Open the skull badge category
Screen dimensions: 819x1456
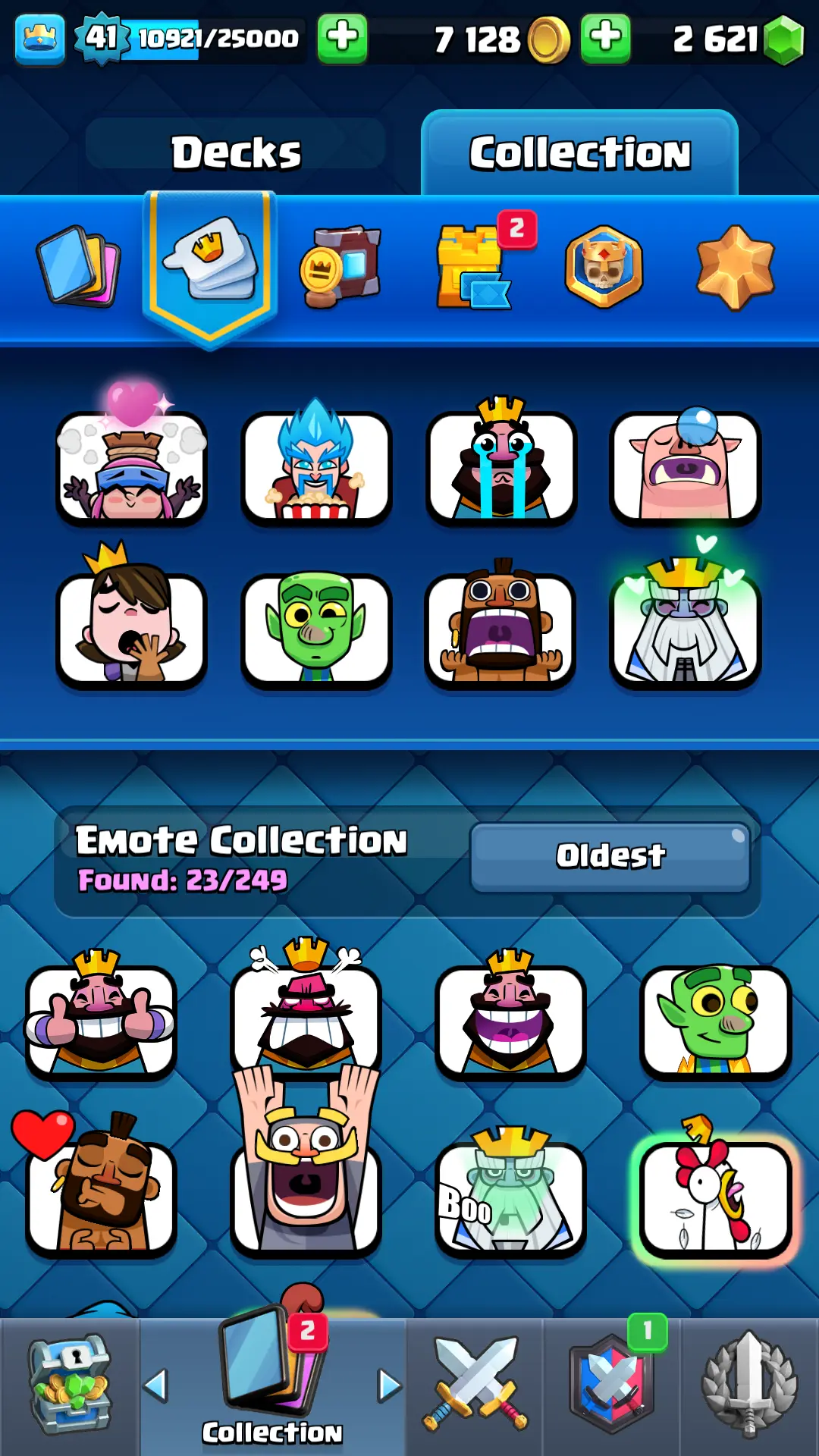pos(604,266)
